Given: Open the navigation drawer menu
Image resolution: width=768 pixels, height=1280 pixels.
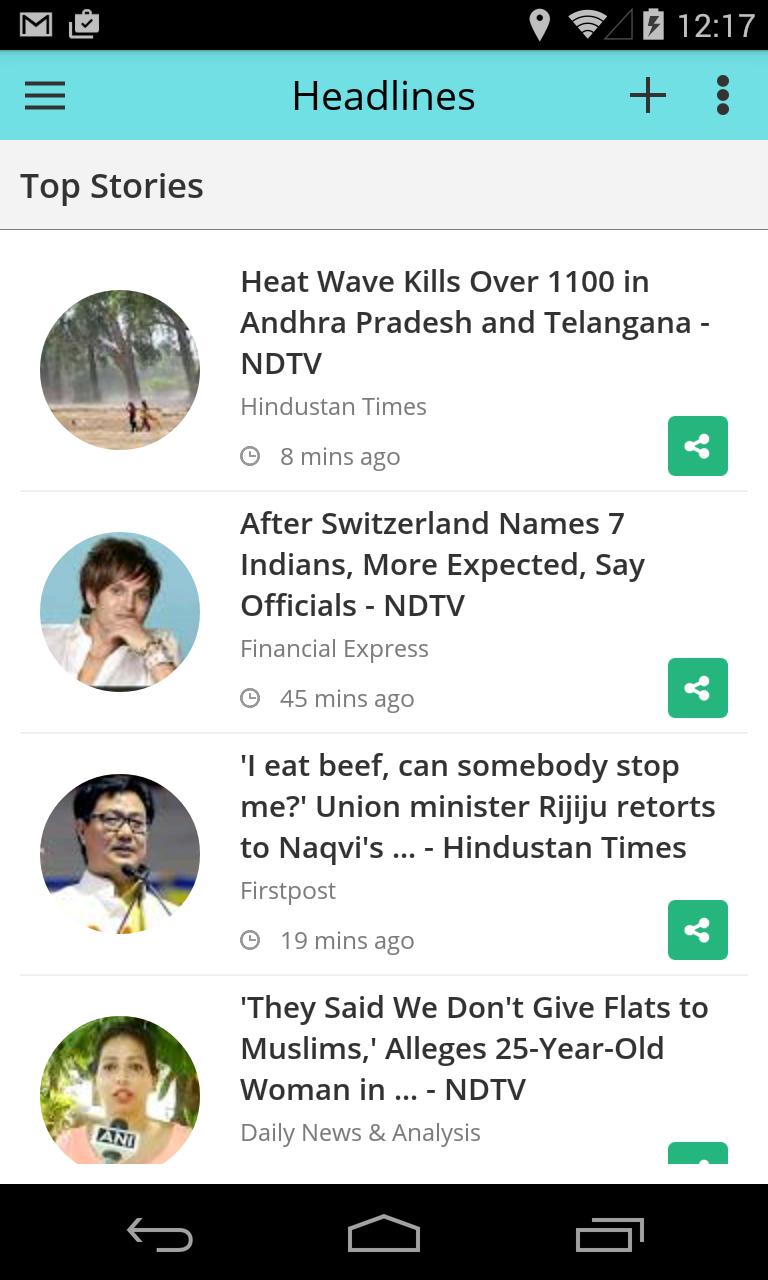Looking at the screenshot, I should click(x=44, y=95).
